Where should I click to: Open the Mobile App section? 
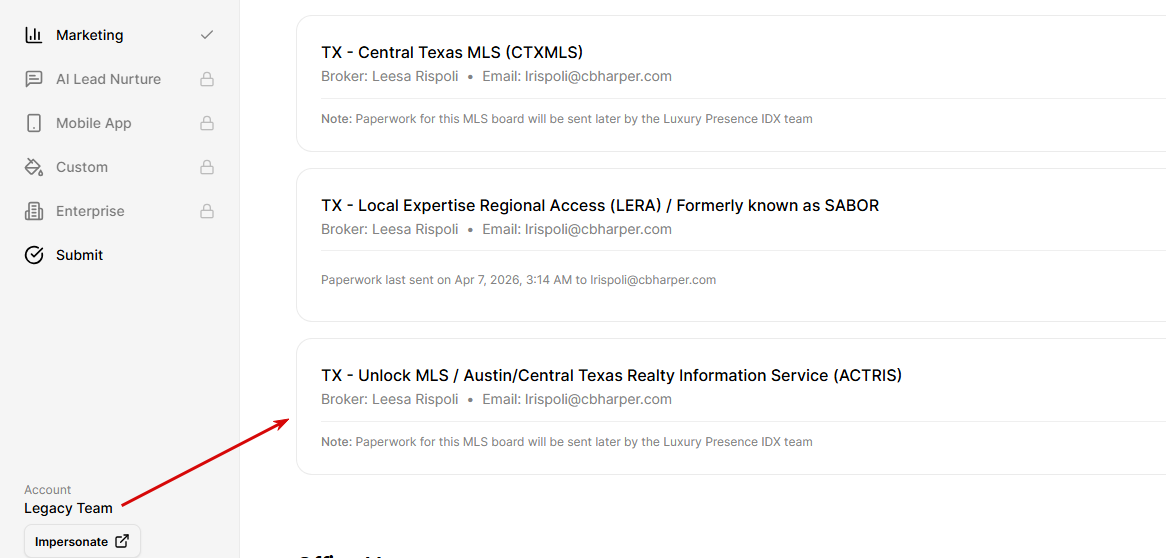click(x=93, y=123)
